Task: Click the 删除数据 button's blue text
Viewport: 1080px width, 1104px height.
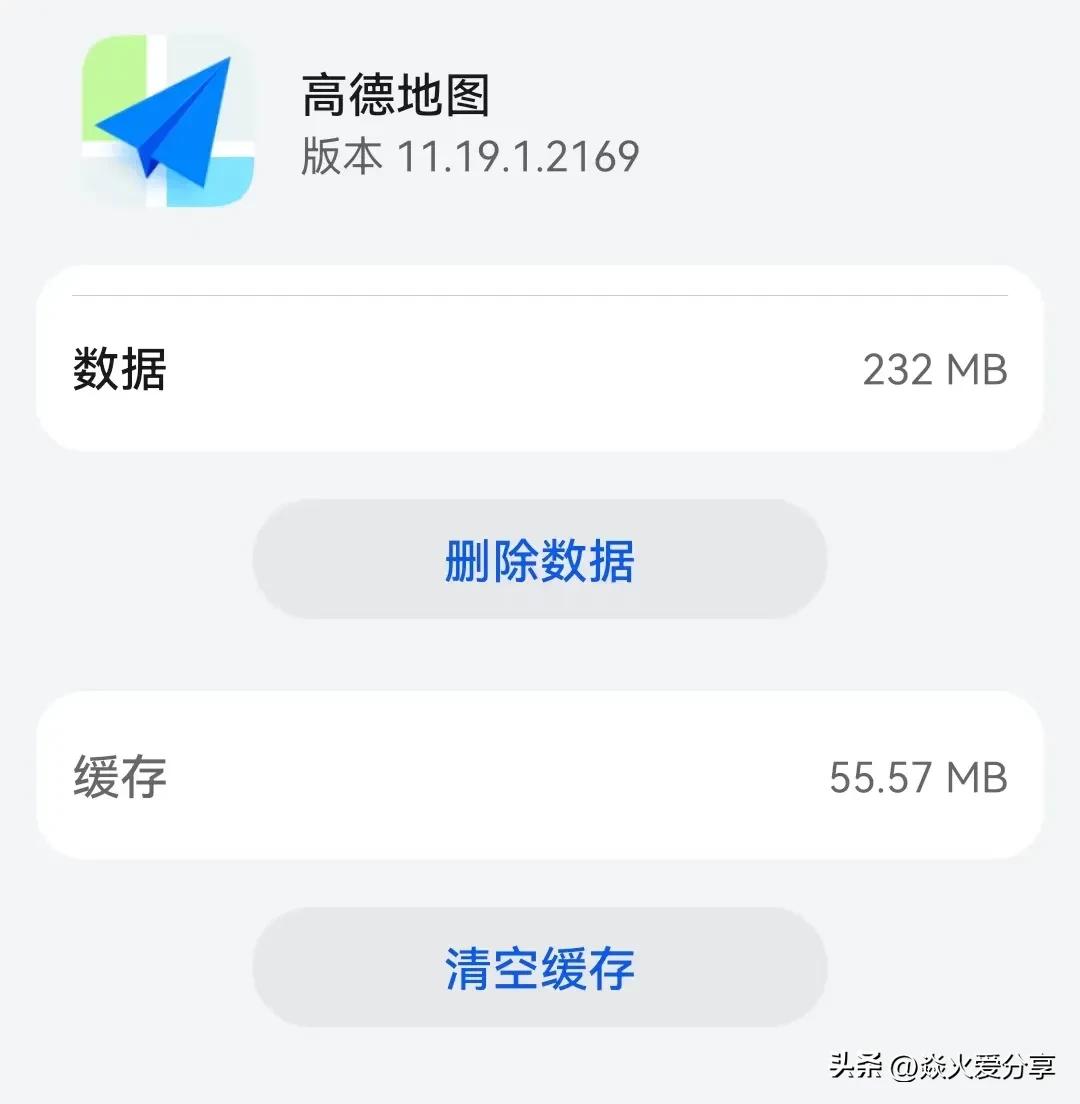Action: (x=538, y=560)
